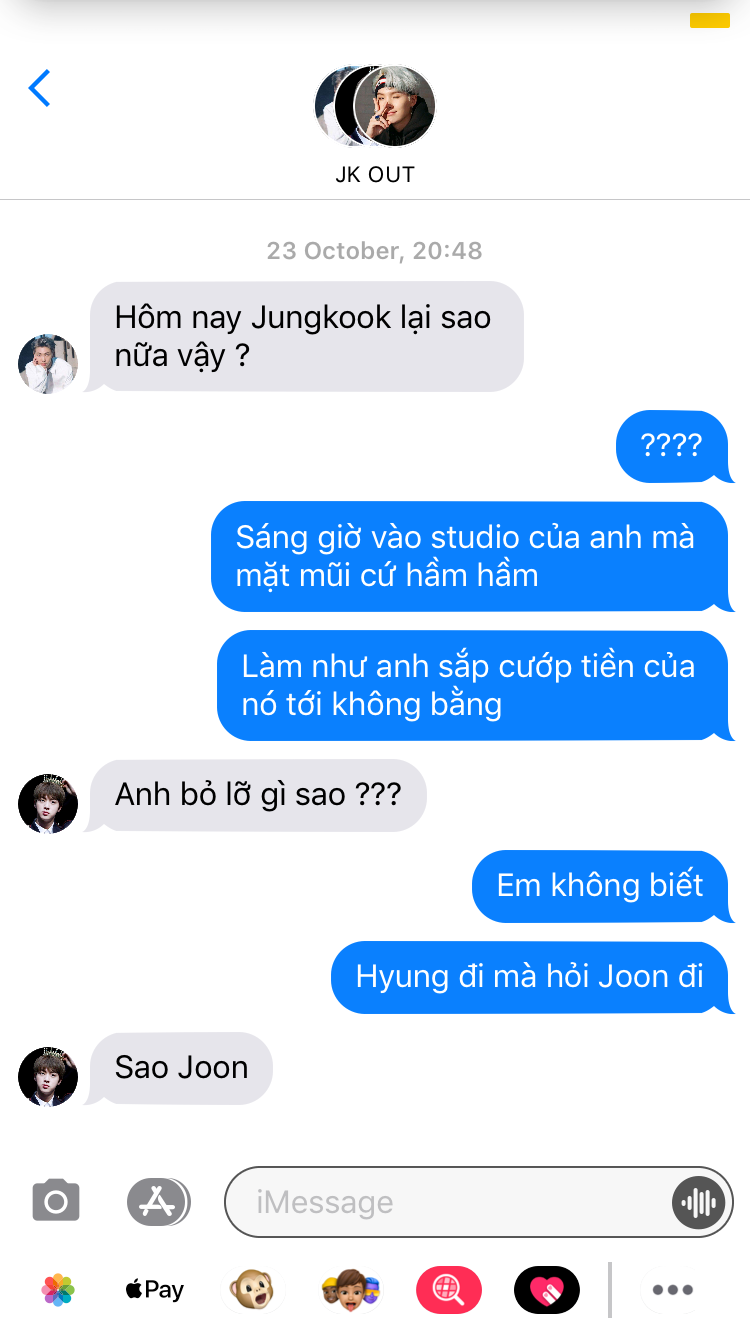Open the Animoji monkey app
Screen dimensions: 750x1334
point(251,1290)
